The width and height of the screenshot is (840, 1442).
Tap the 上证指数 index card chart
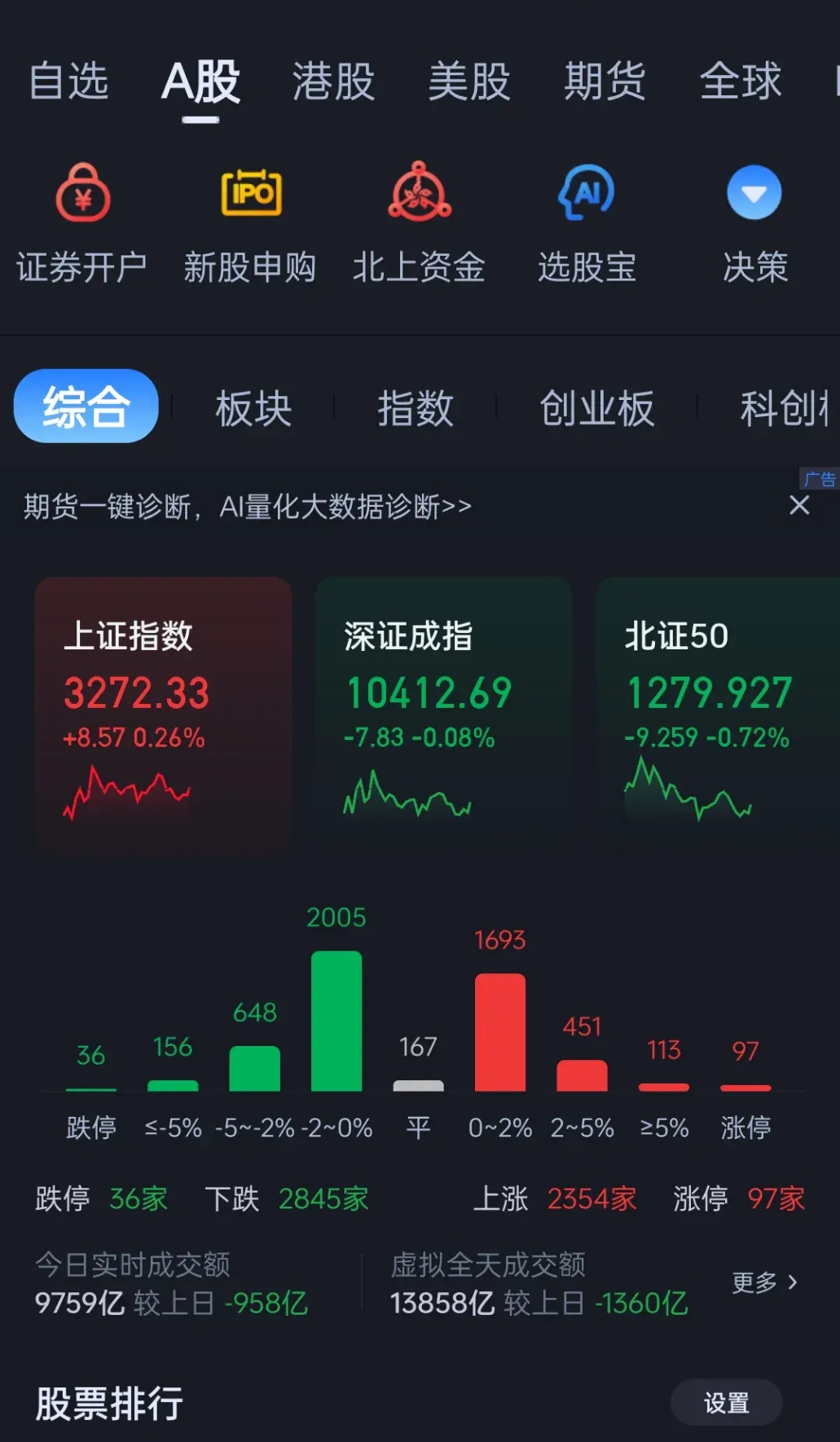(x=162, y=717)
